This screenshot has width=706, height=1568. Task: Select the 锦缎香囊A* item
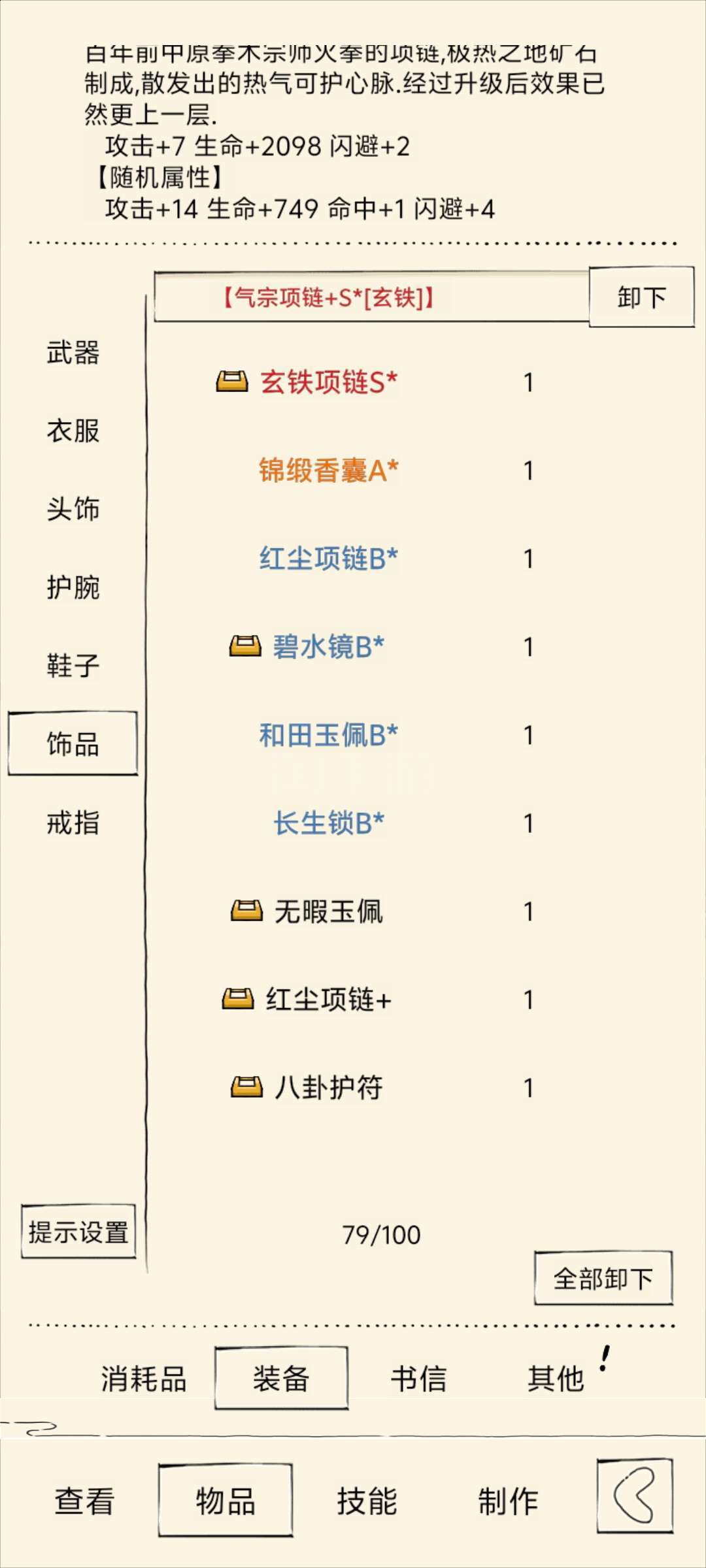click(328, 471)
